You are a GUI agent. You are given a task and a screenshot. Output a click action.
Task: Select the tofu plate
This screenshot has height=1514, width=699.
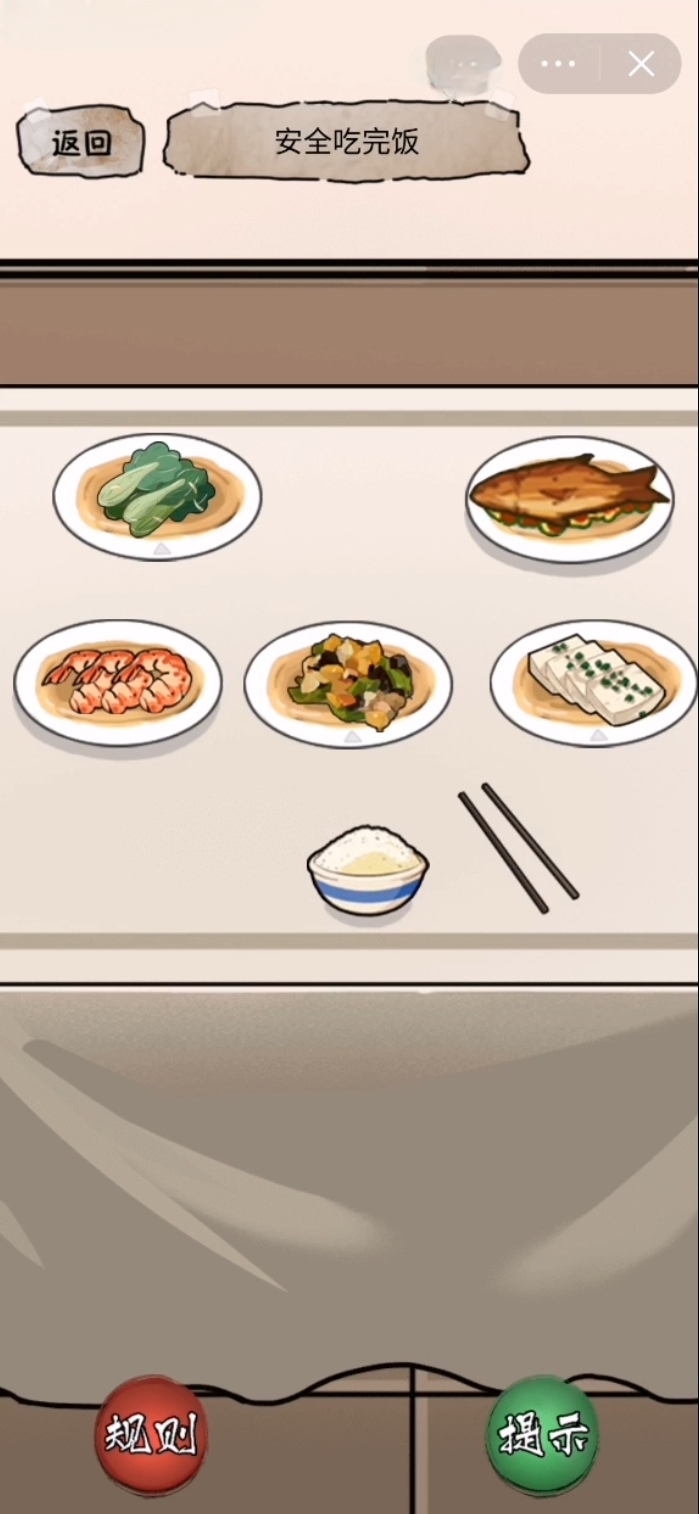pyautogui.click(x=593, y=682)
